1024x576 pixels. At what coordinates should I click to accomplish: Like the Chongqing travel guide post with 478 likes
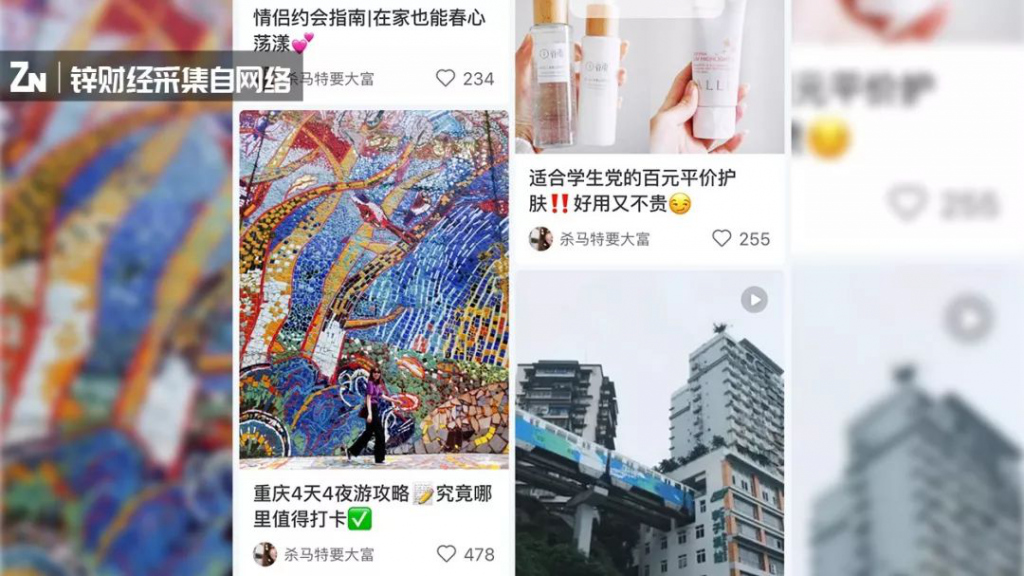pos(446,553)
